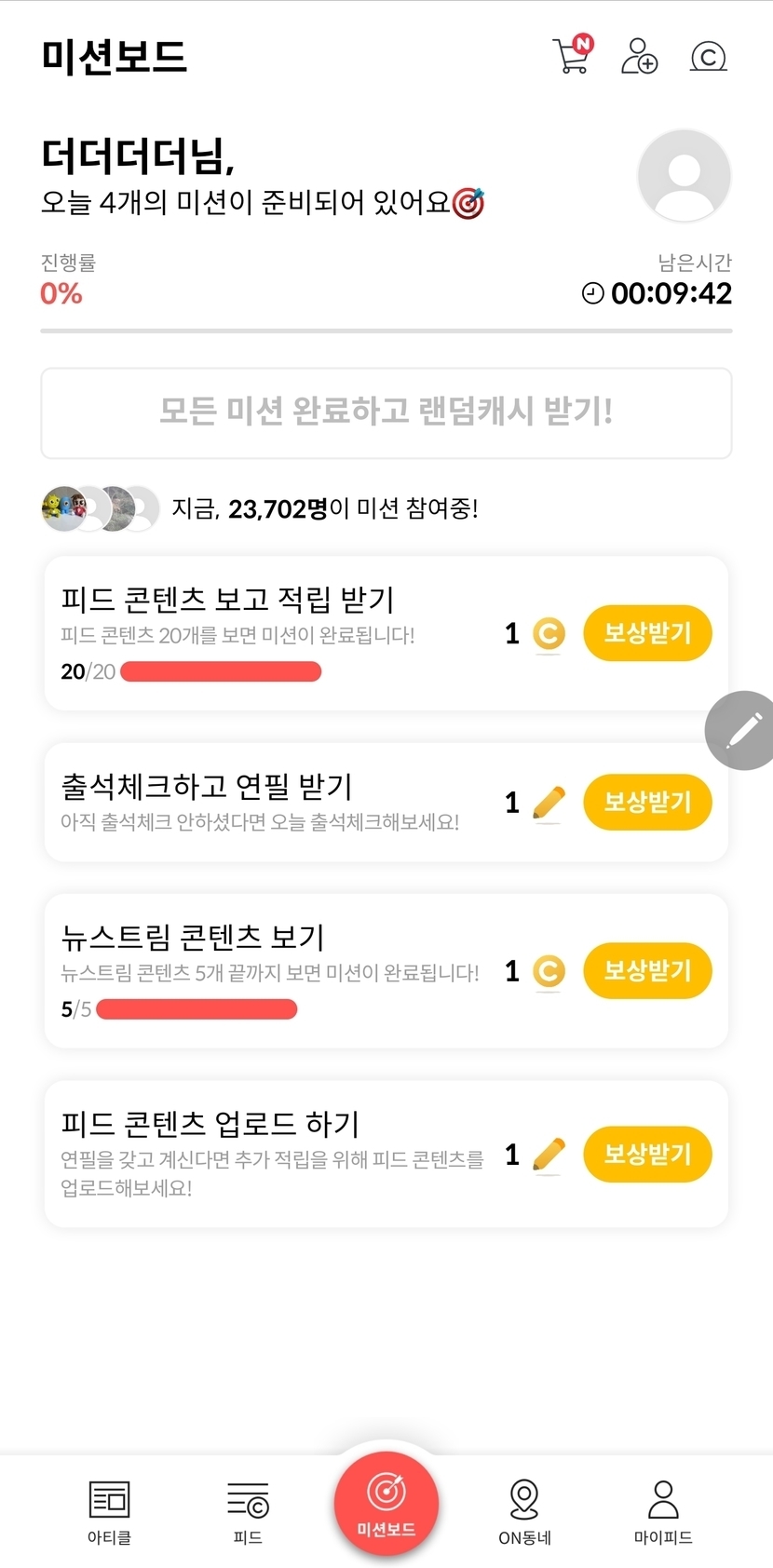Open the shopping cart icon
This screenshot has width=773, height=1568.
[x=572, y=56]
